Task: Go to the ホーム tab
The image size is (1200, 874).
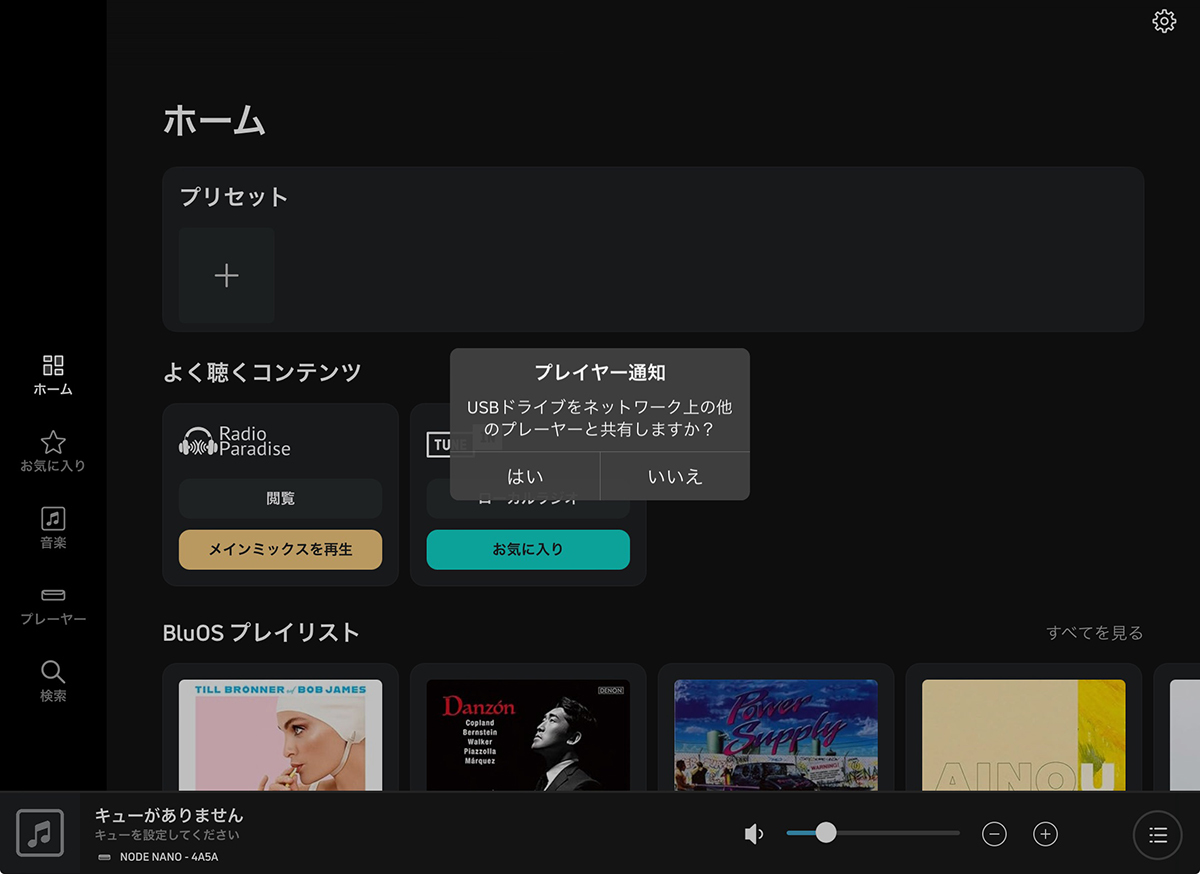Action: coord(53,374)
